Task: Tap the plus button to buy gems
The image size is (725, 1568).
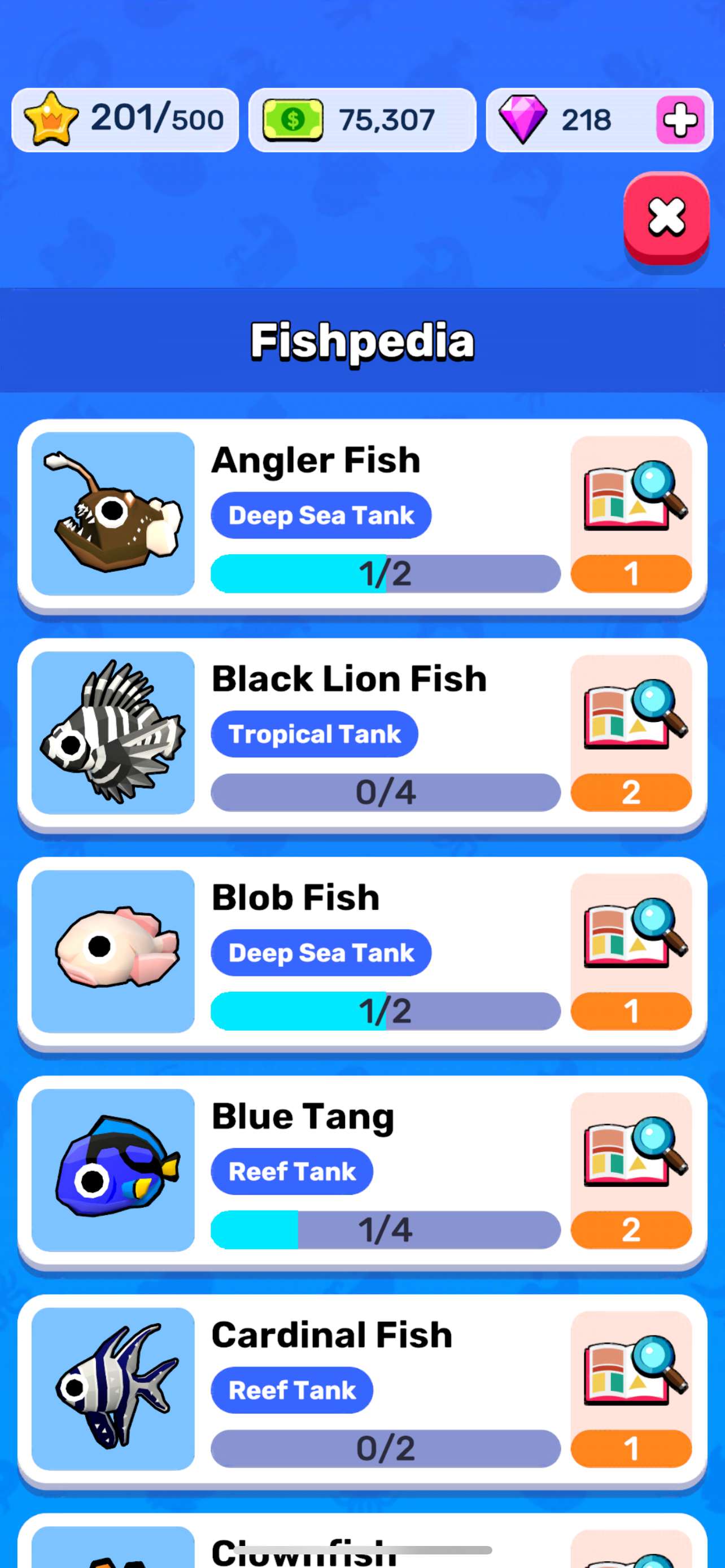Action: [679, 120]
